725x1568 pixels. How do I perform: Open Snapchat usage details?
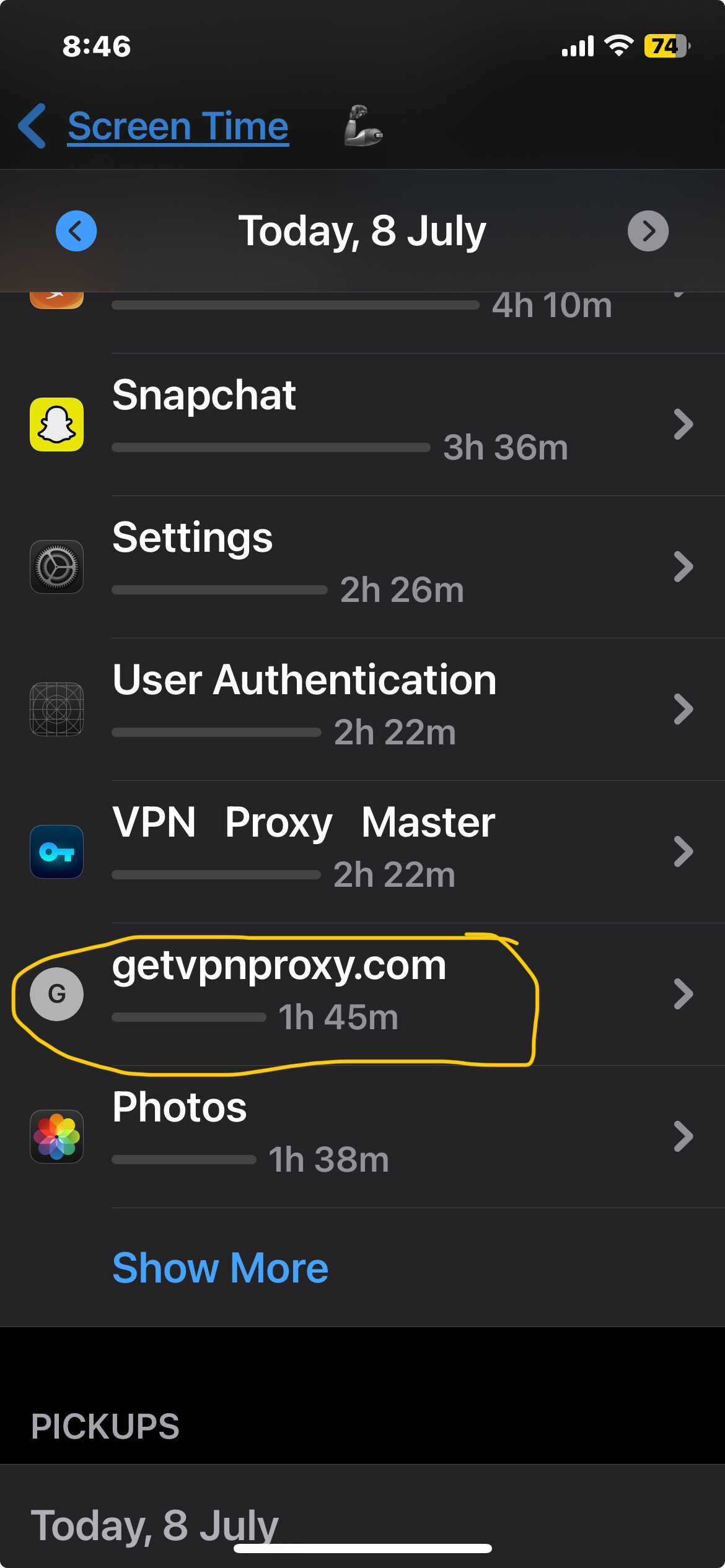click(x=362, y=425)
